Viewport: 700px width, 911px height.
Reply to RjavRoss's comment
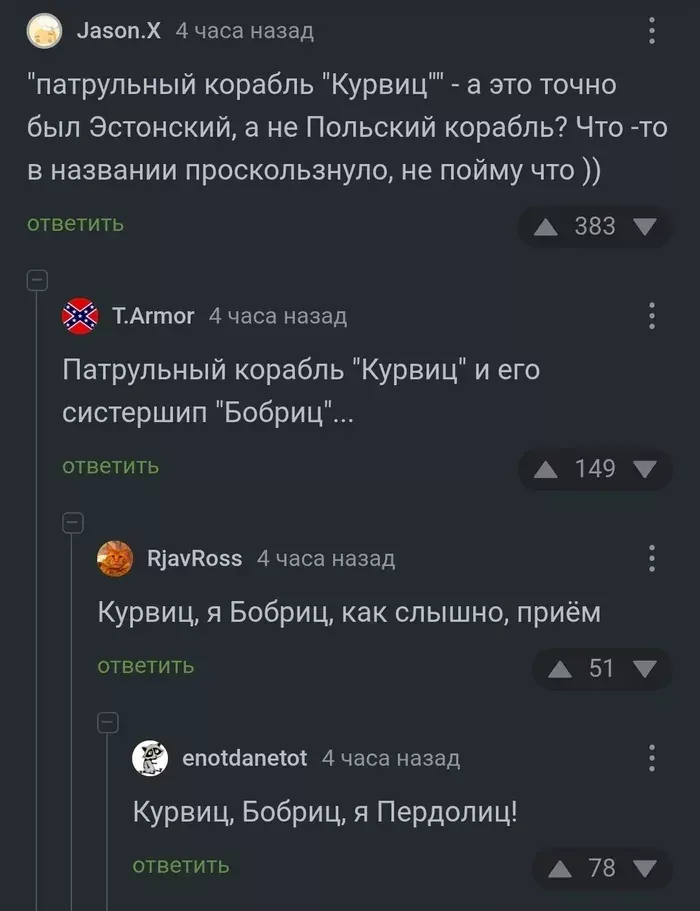(146, 665)
